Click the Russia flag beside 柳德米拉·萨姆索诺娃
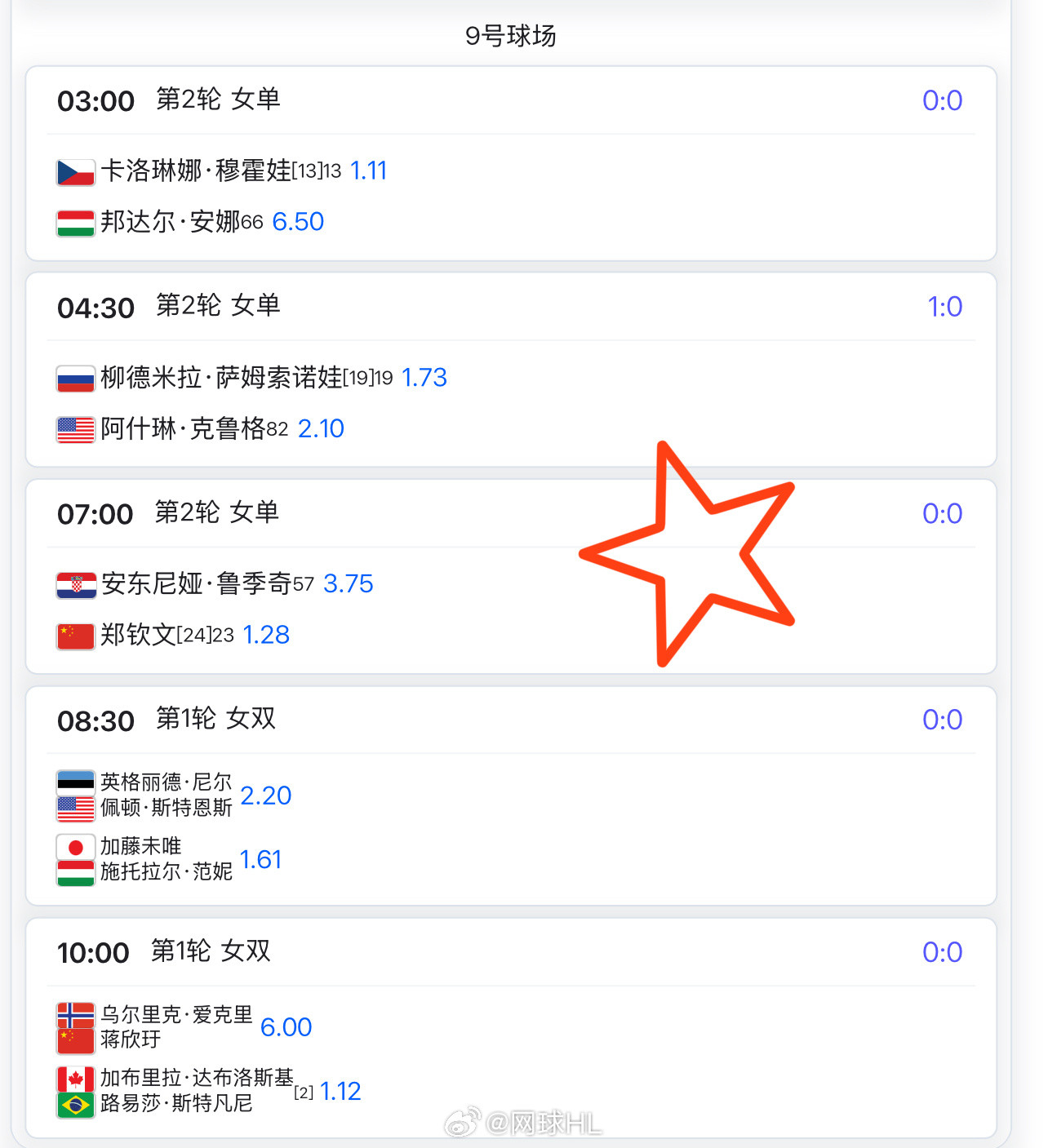Screen dimensions: 1048x1148 (74, 379)
